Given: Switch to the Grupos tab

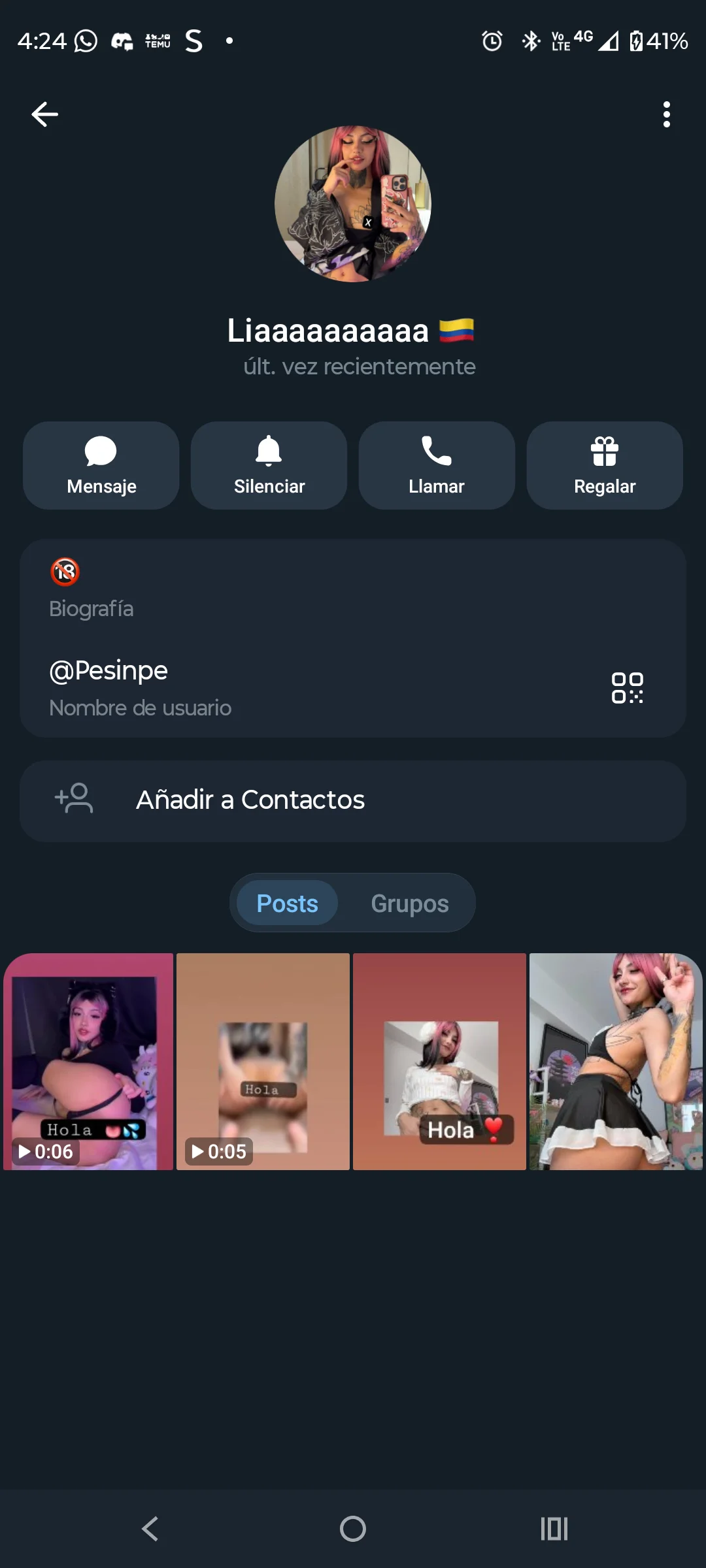Looking at the screenshot, I should (410, 903).
